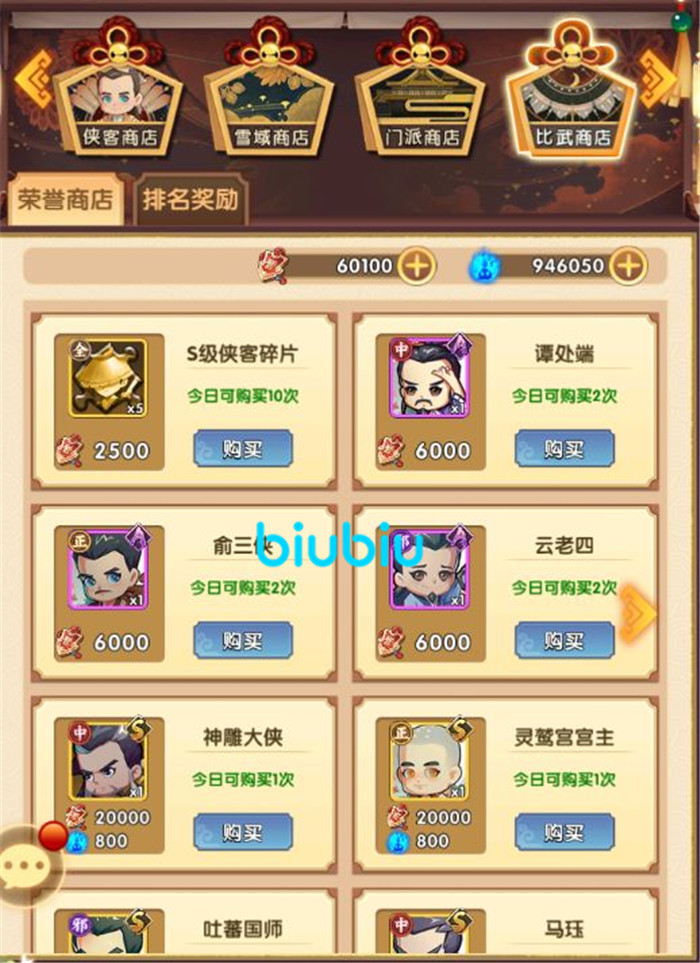Image resolution: width=700 pixels, height=963 pixels.
Task: Select the 荣誉商店 tab
Action: point(65,199)
